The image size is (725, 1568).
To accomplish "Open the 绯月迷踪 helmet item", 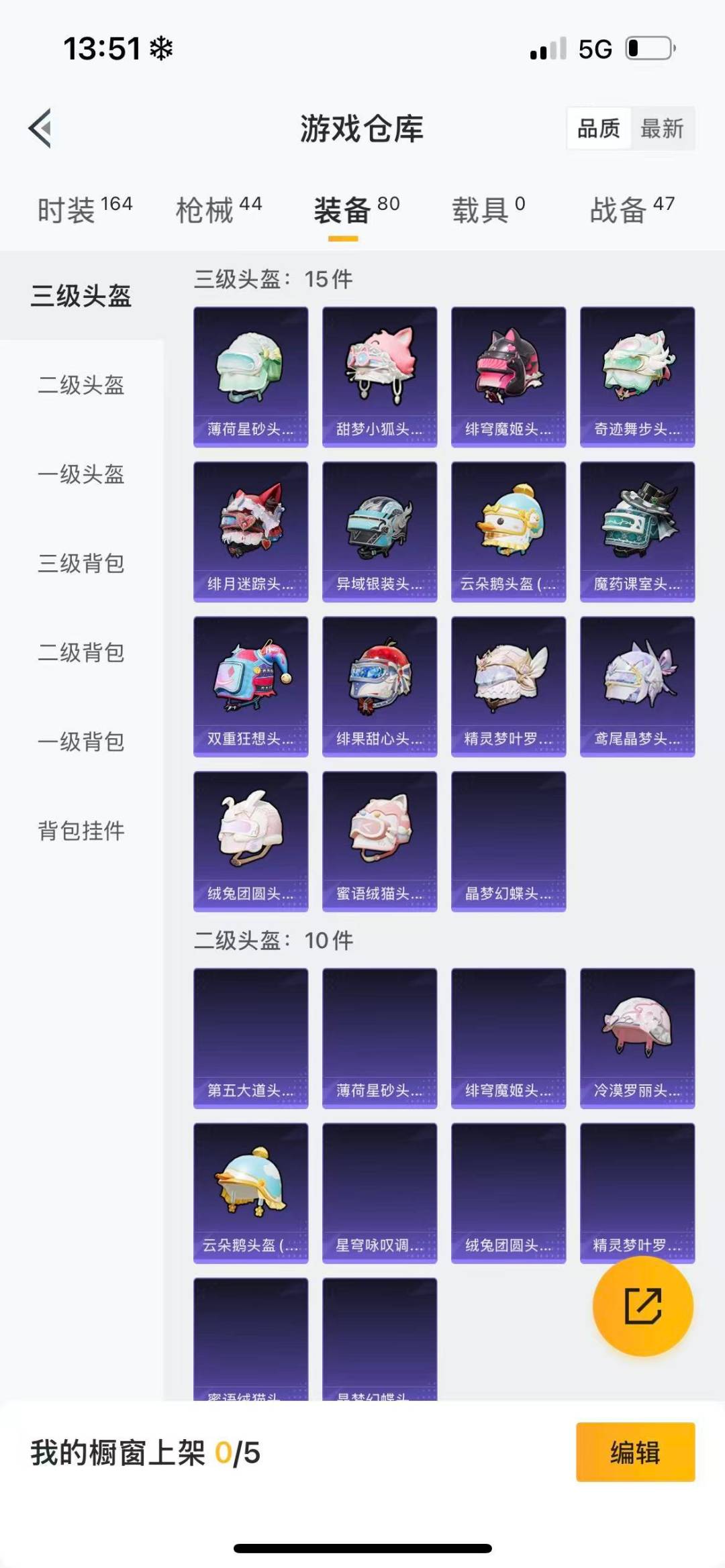I will coord(250,531).
